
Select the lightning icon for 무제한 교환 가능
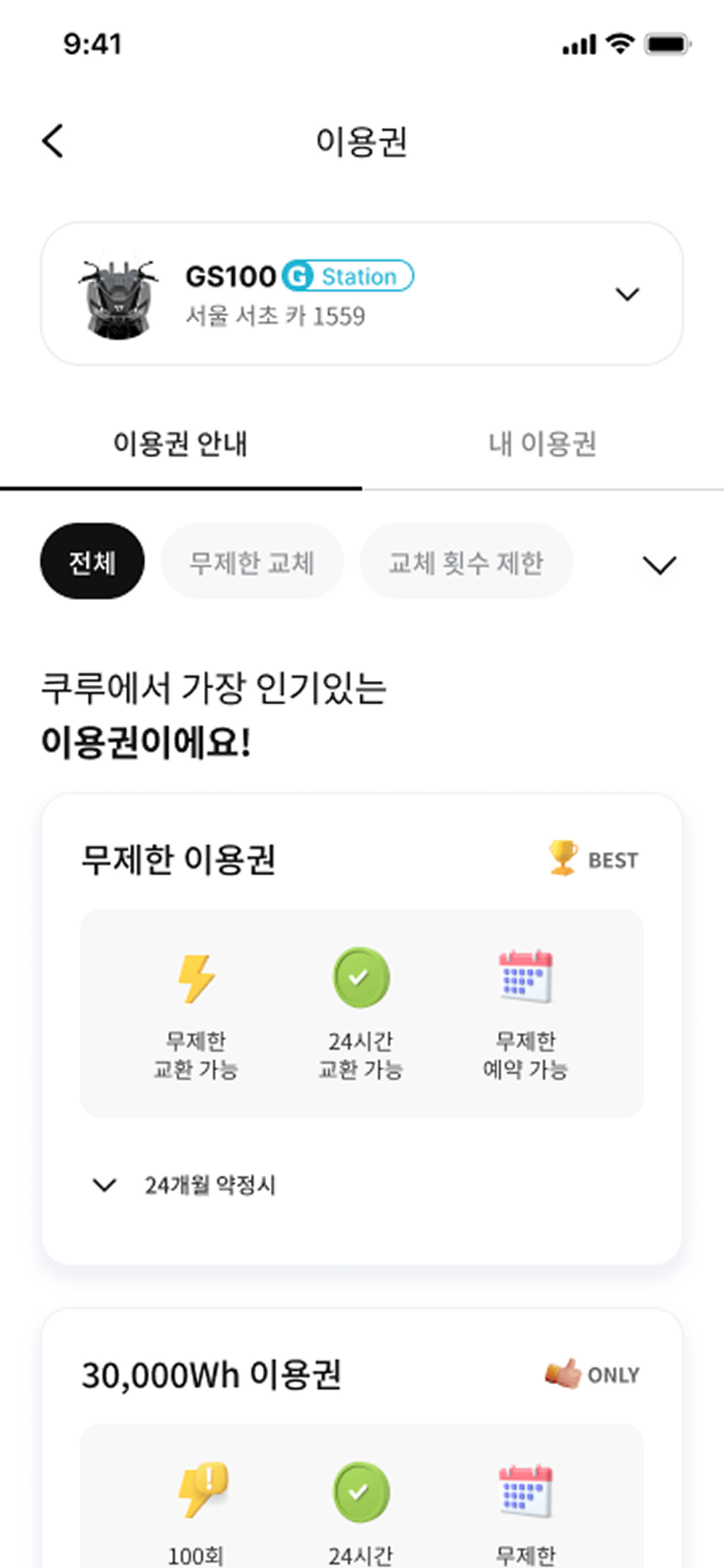coord(195,979)
